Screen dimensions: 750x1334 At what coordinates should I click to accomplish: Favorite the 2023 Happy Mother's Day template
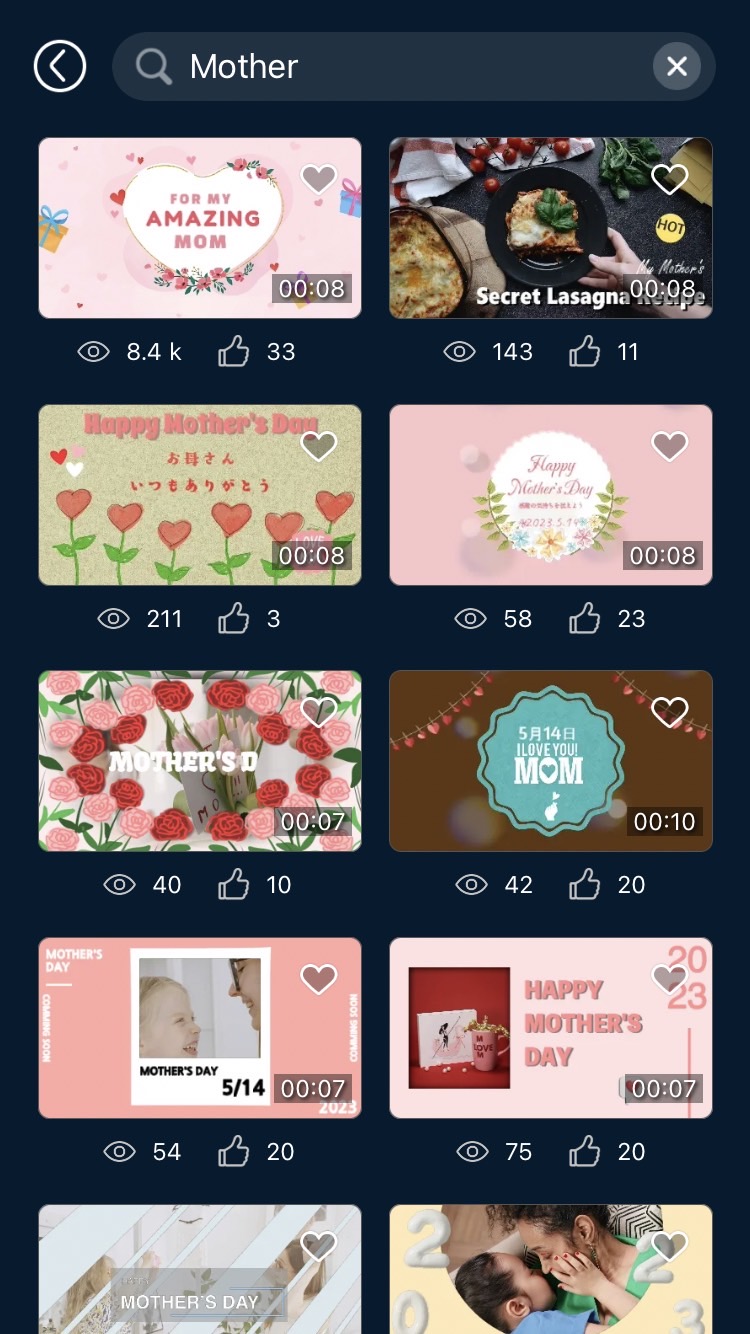click(x=670, y=979)
